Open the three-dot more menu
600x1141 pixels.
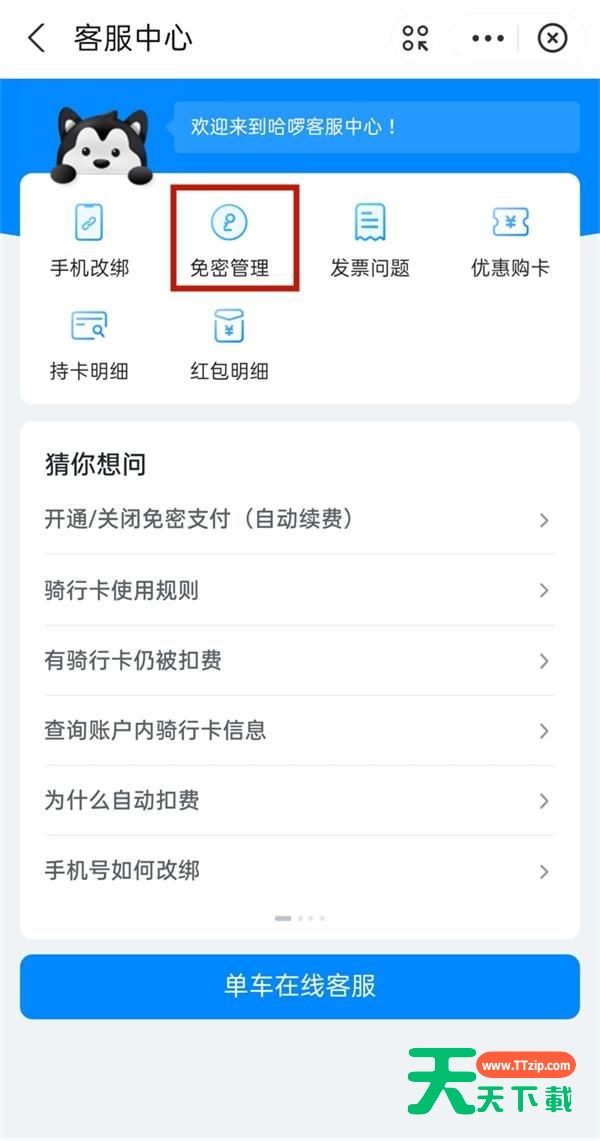[488, 39]
